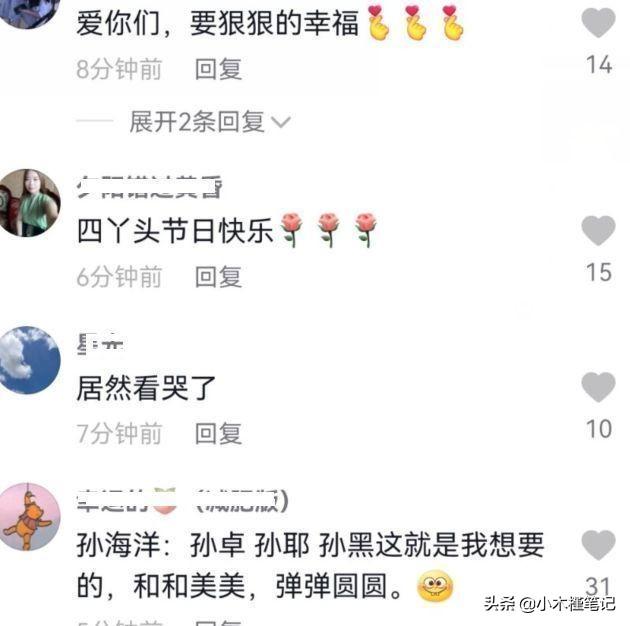Reply to the comment posted 8分钟前

click(218, 69)
